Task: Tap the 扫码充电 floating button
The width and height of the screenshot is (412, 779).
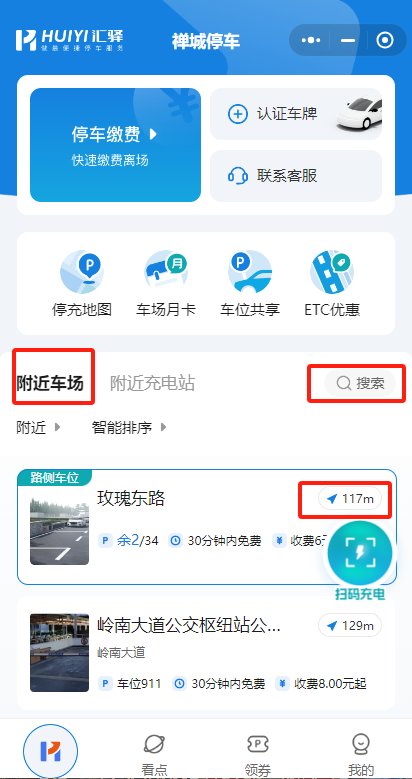Action: [360, 560]
